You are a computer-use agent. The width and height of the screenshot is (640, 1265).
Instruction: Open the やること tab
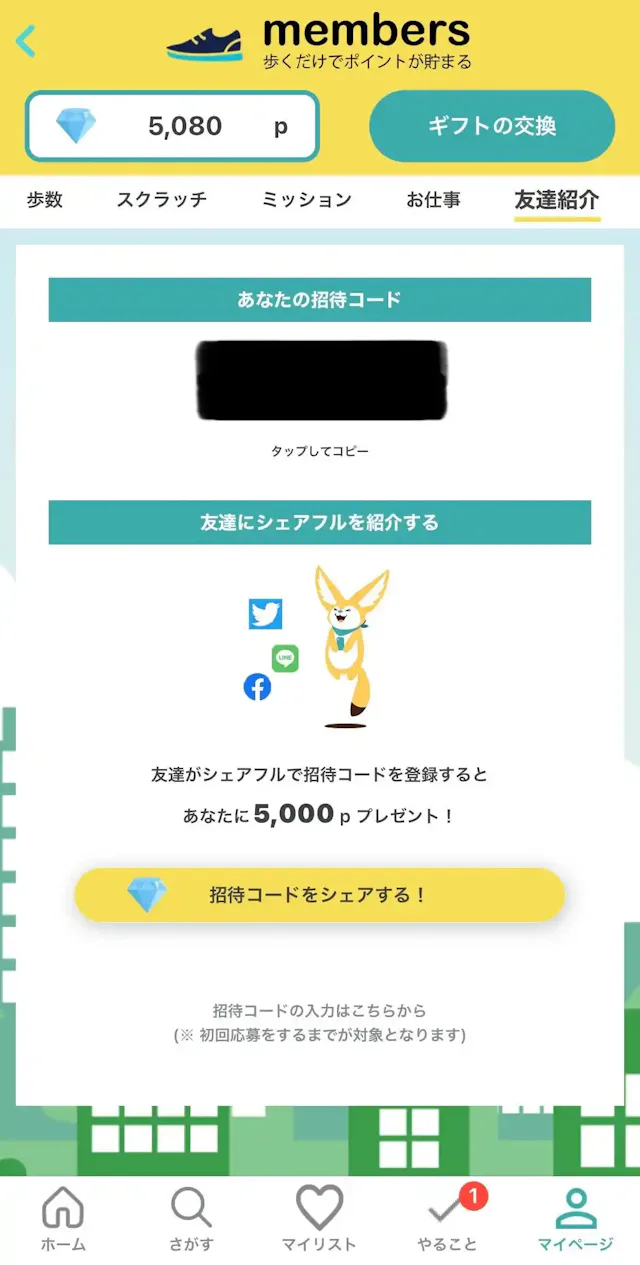tap(447, 1218)
